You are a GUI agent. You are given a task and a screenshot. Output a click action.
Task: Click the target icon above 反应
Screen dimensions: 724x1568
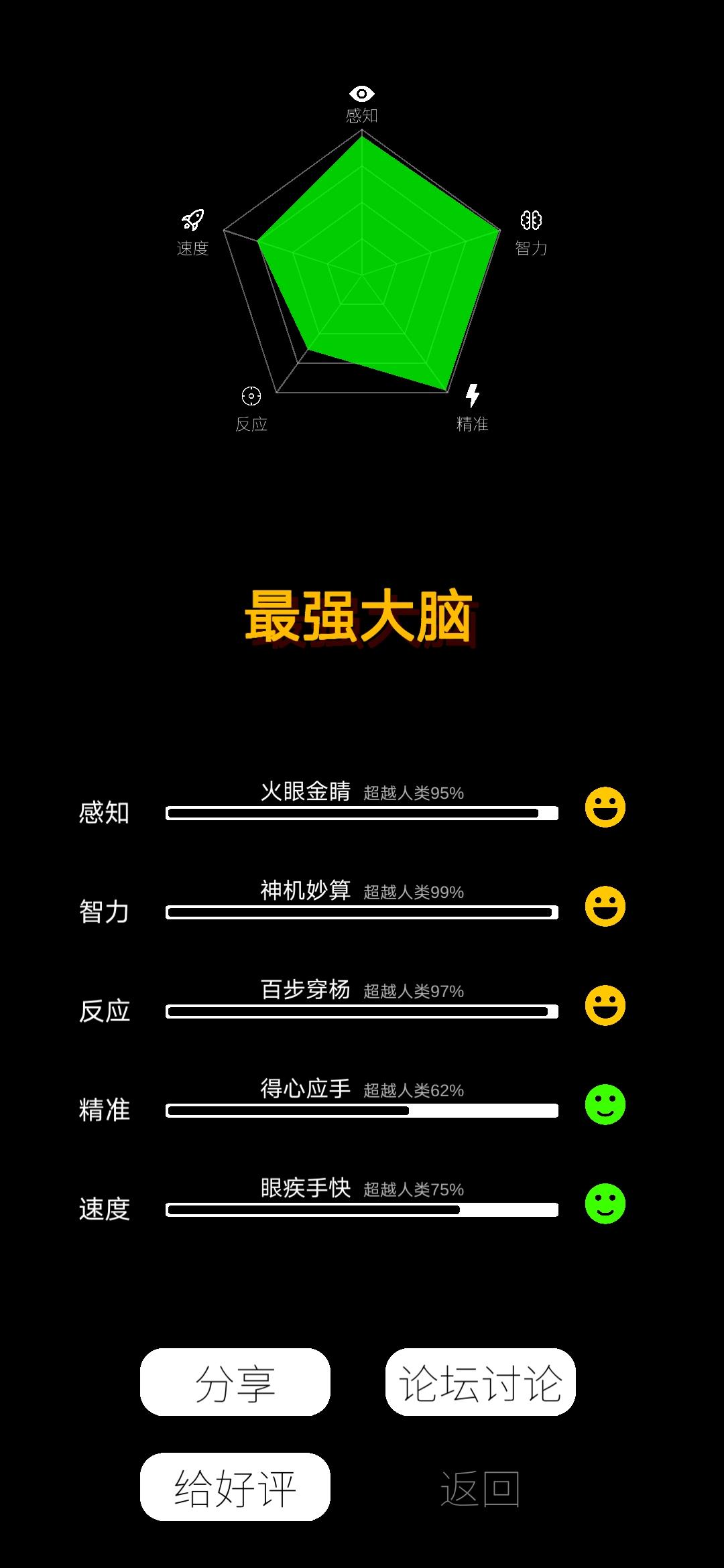[x=252, y=397]
